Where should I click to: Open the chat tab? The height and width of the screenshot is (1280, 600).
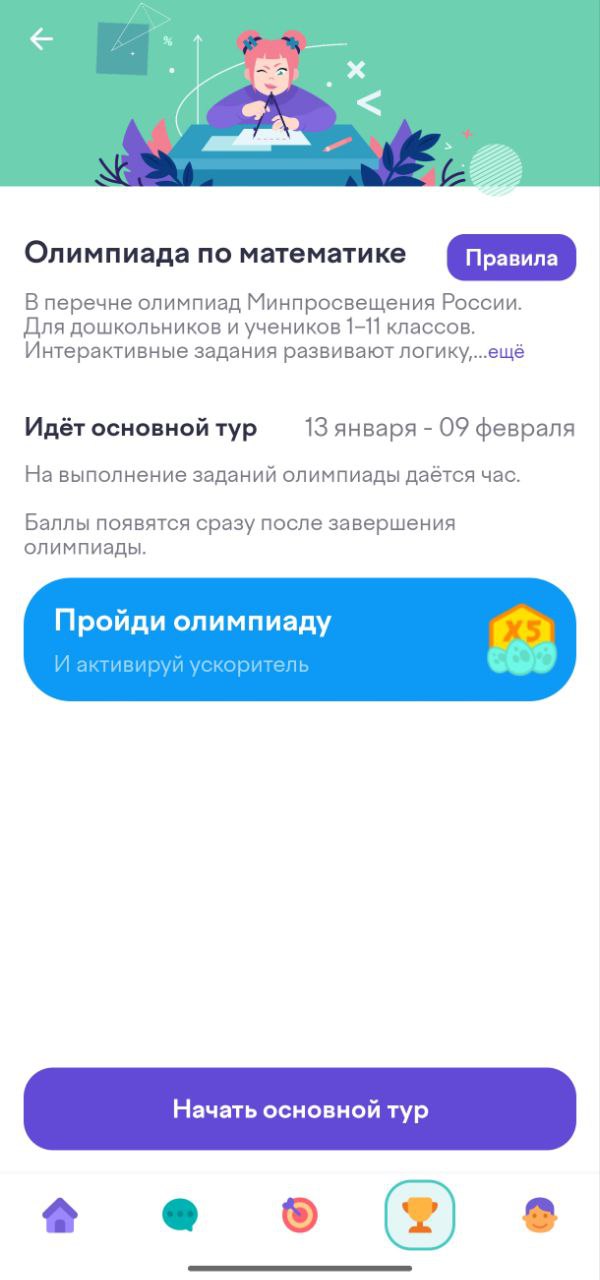180,1215
